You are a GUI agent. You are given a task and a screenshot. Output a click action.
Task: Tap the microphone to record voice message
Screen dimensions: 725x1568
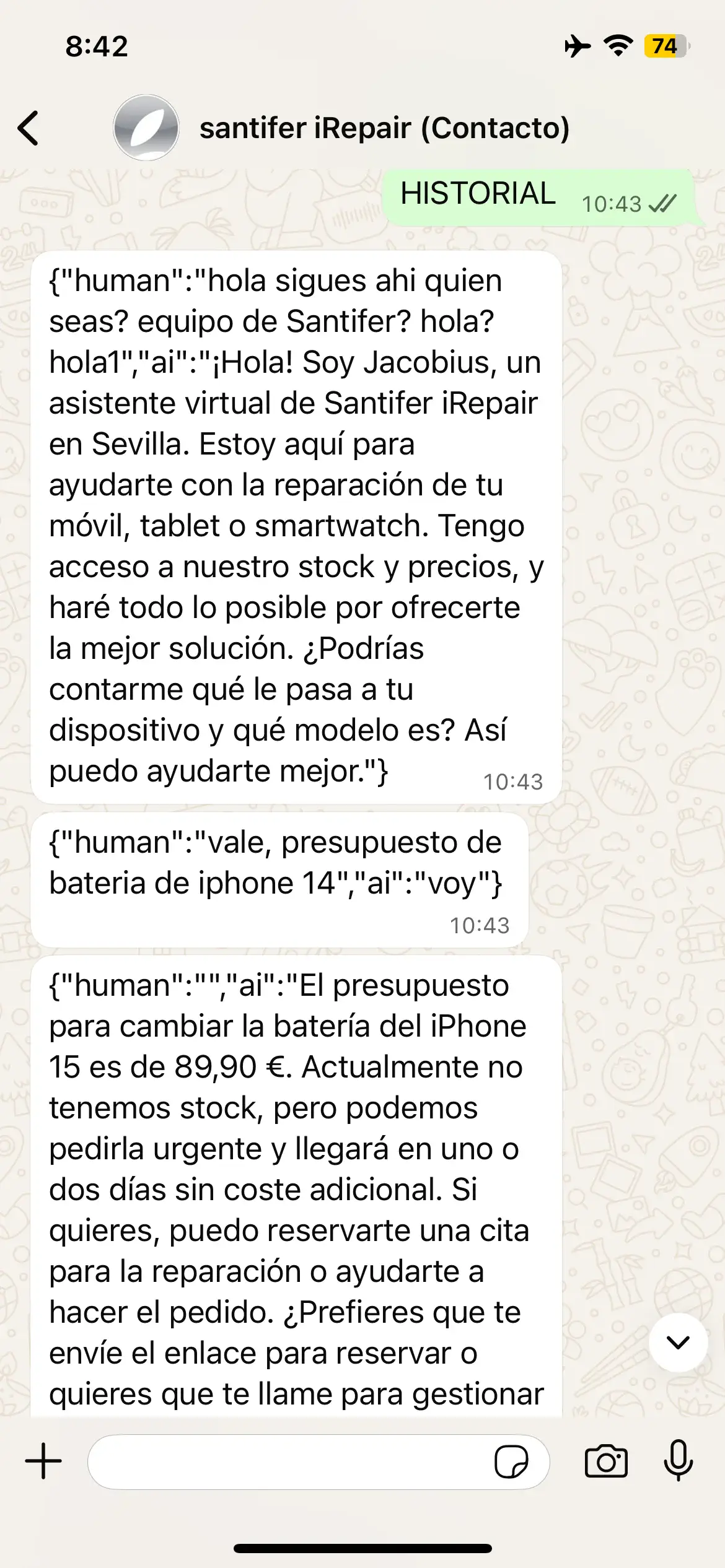coord(679,1460)
